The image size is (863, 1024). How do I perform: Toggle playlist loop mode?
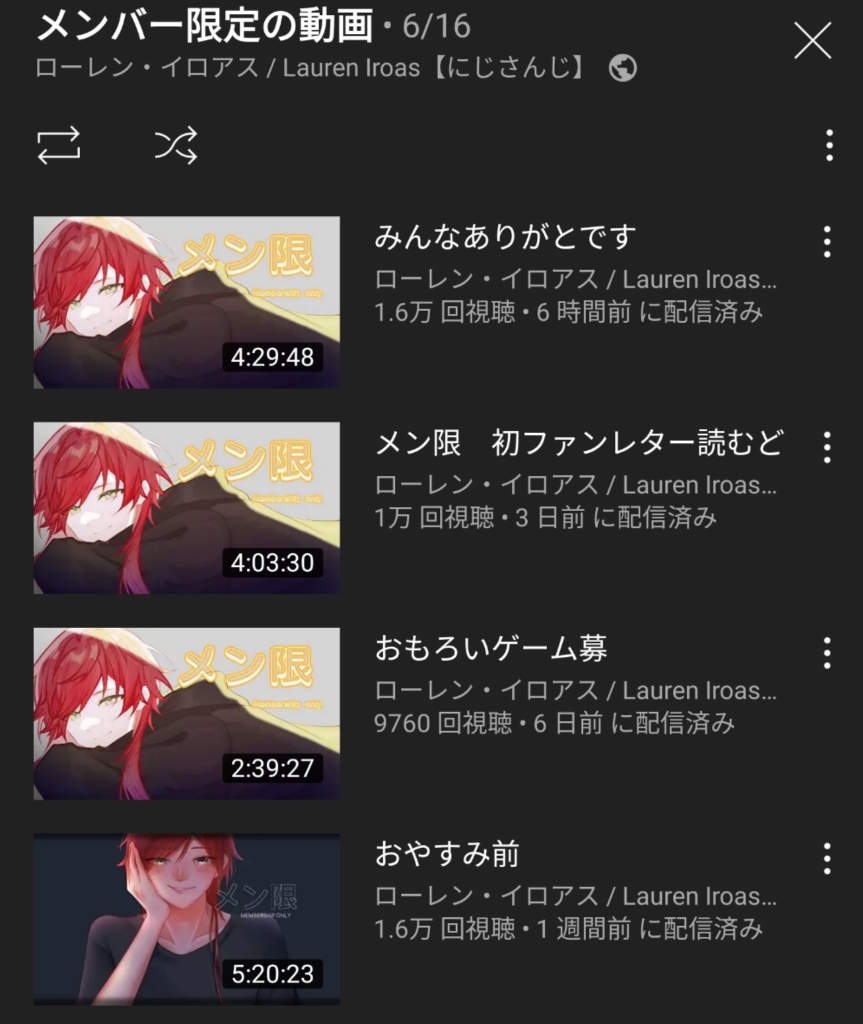coord(59,146)
